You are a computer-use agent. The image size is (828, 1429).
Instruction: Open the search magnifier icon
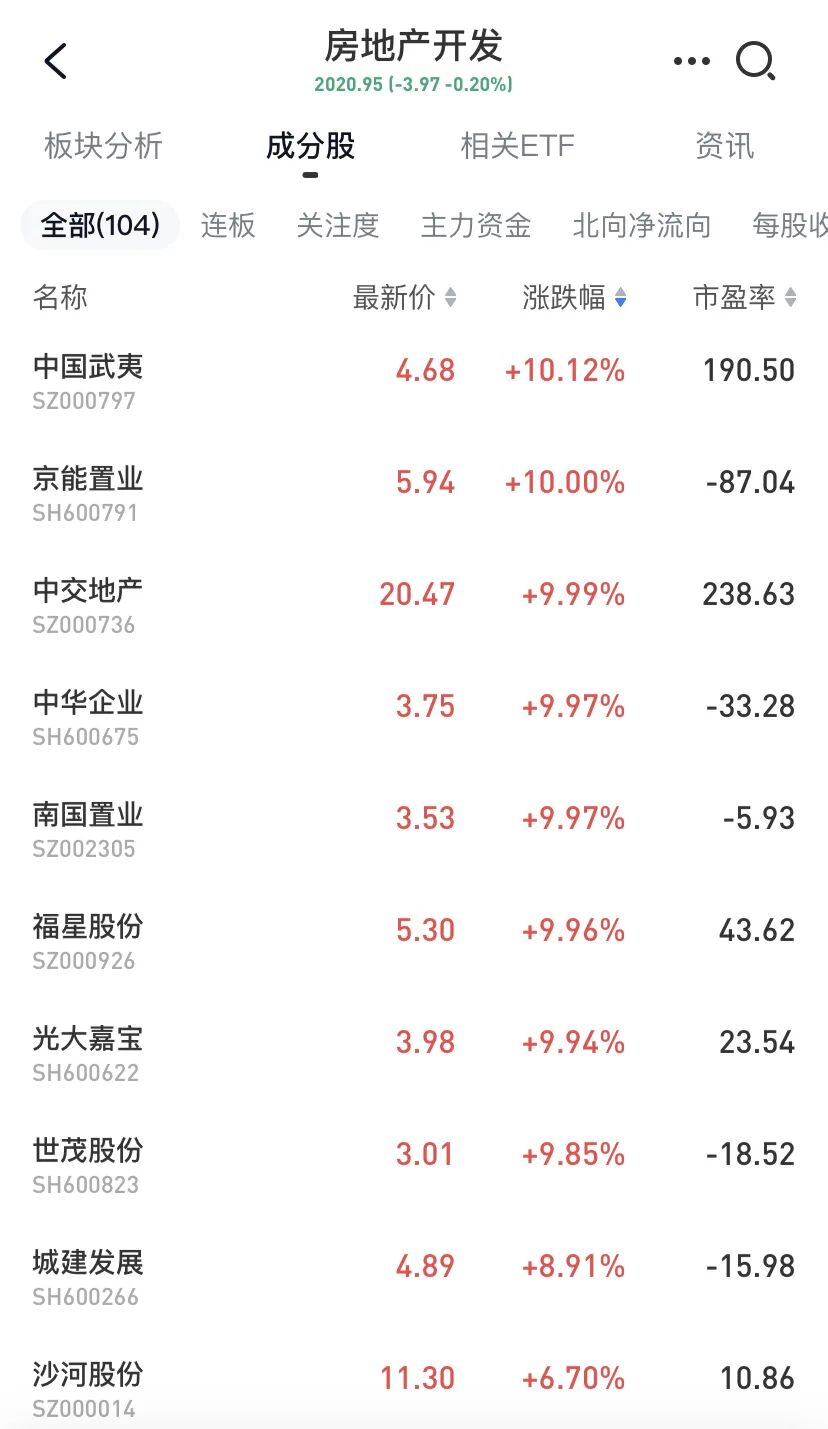coord(755,62)
